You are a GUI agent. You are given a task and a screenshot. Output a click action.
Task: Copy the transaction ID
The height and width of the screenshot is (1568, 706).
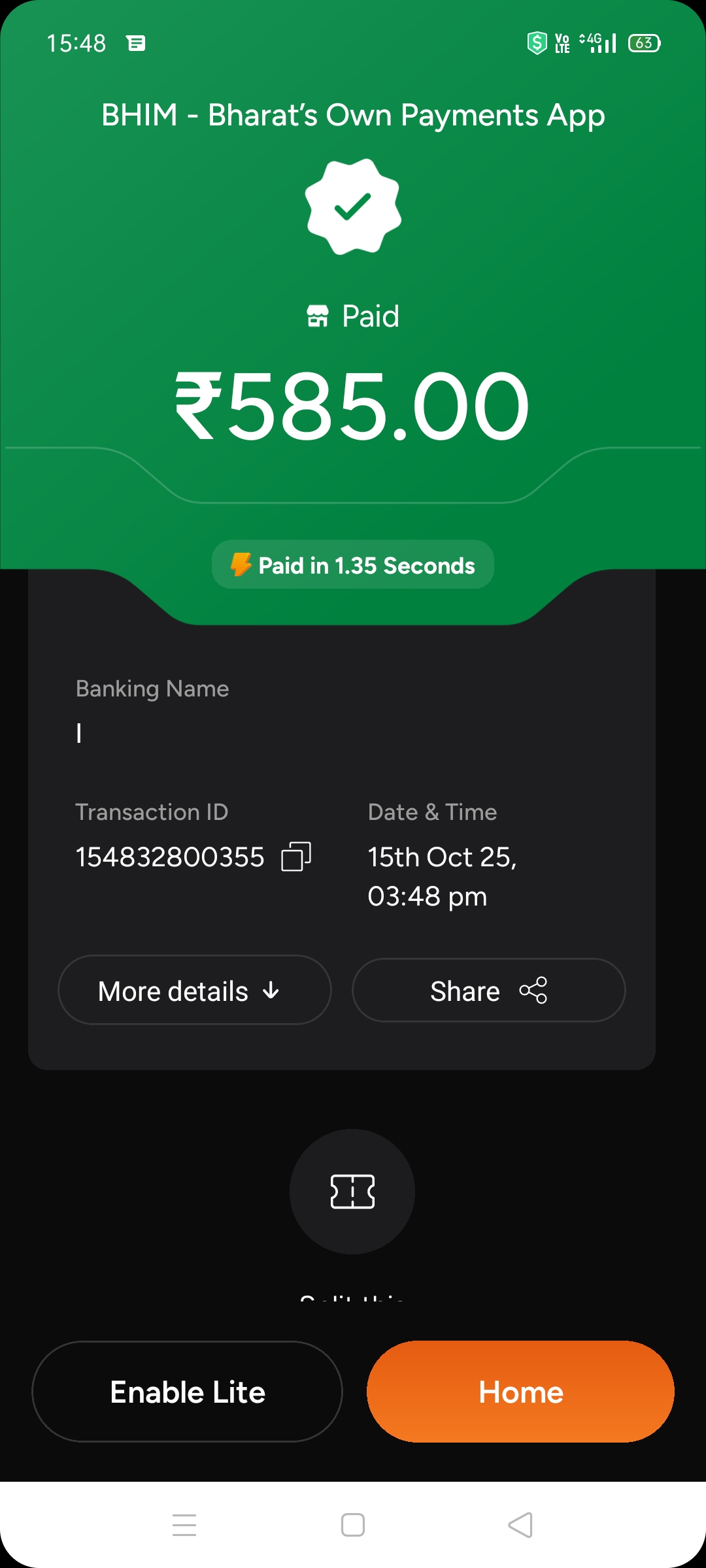click(x=296, y=857)
